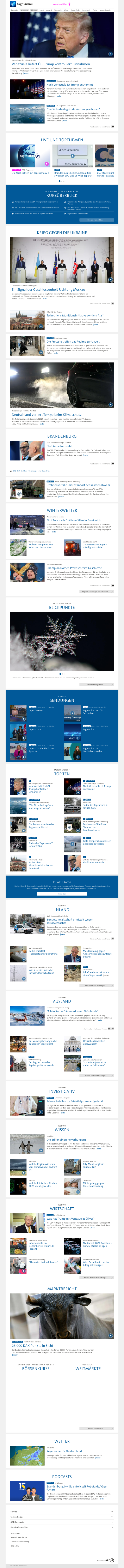Open 'Die Sicherheitsgründe sind vorgeschoben' article

click(73, 110)
